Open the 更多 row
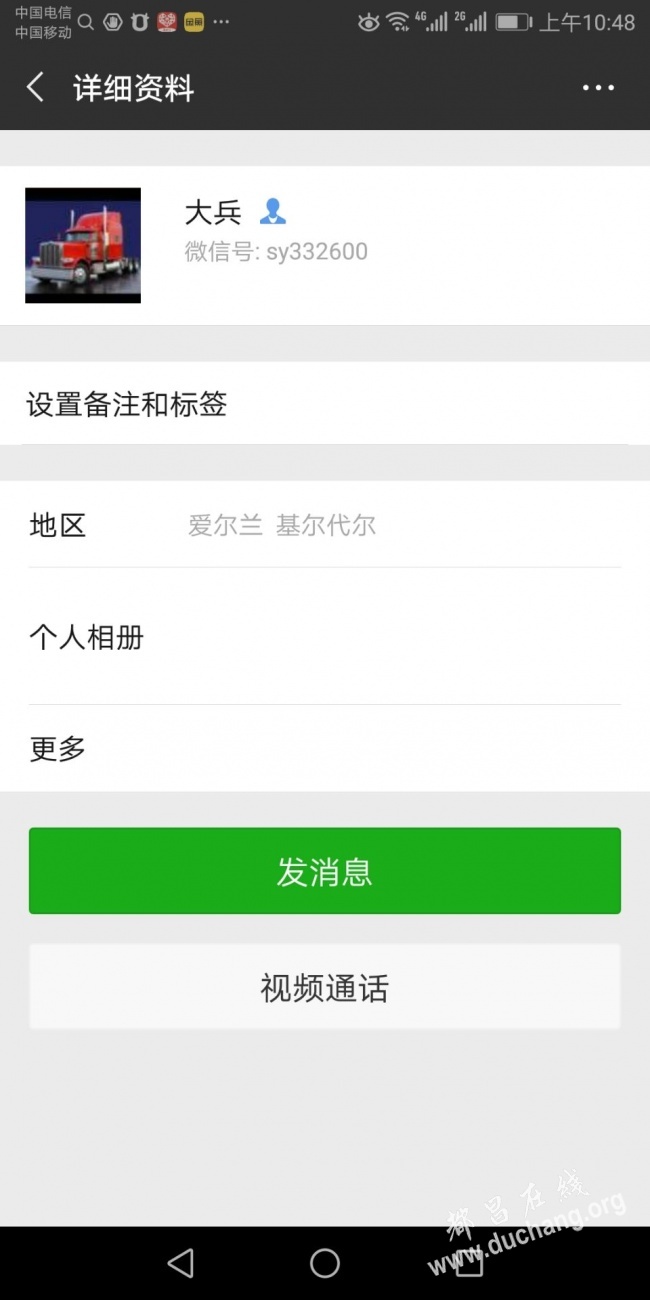Viewport: 650px width, 1300px height. click(x=325, y=748)
